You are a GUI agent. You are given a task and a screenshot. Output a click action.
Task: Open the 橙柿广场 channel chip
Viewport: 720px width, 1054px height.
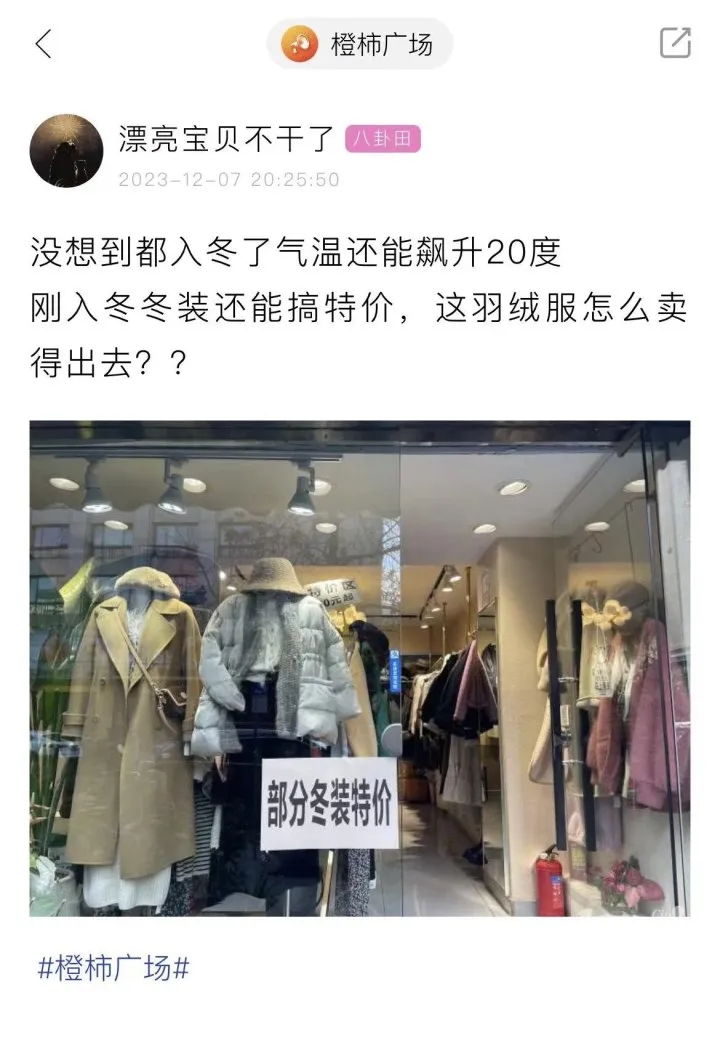coord(359,44)
